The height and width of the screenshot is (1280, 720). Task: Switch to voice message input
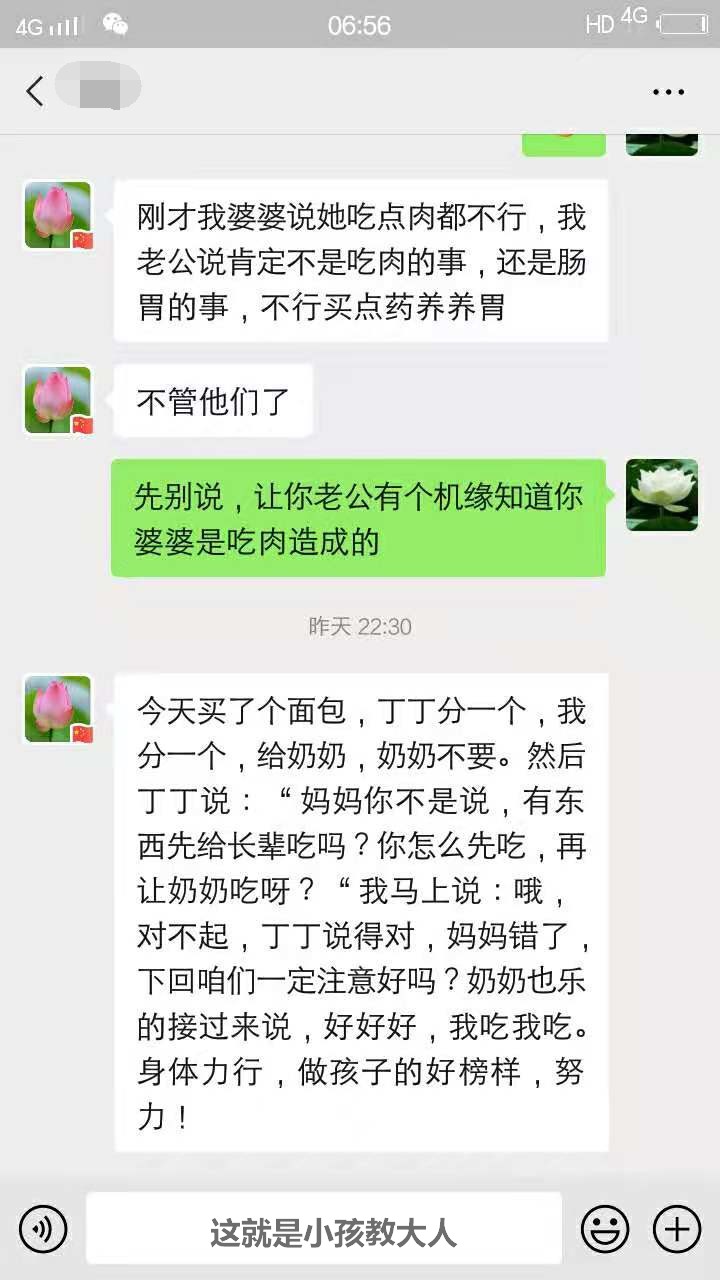(x=43, y=1228)
